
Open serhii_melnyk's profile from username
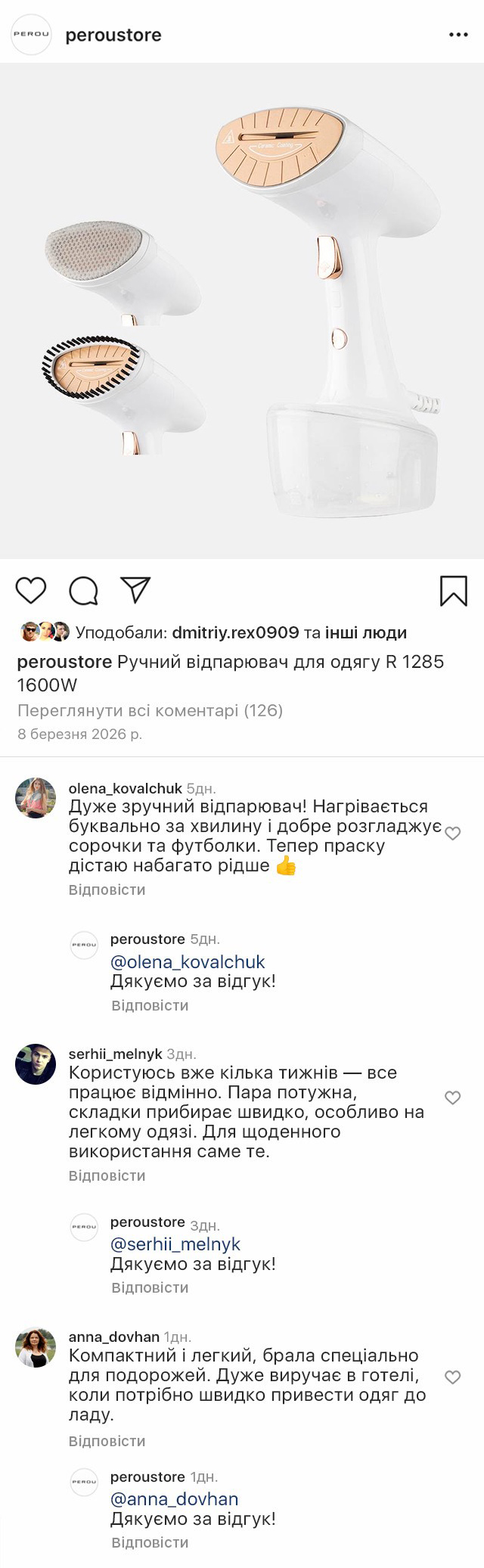click(115, 1054)
